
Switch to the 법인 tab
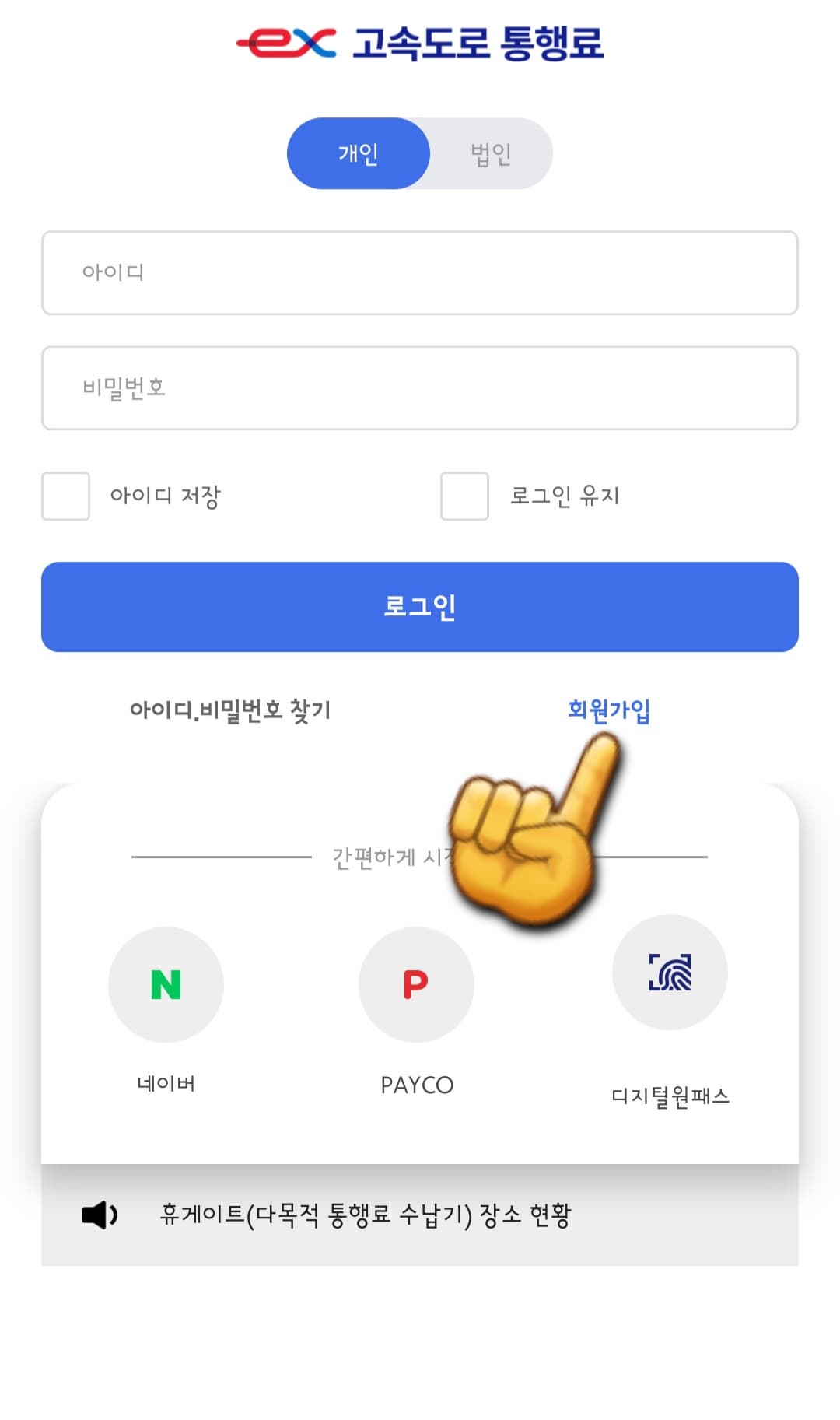click(x=492, y=153)
